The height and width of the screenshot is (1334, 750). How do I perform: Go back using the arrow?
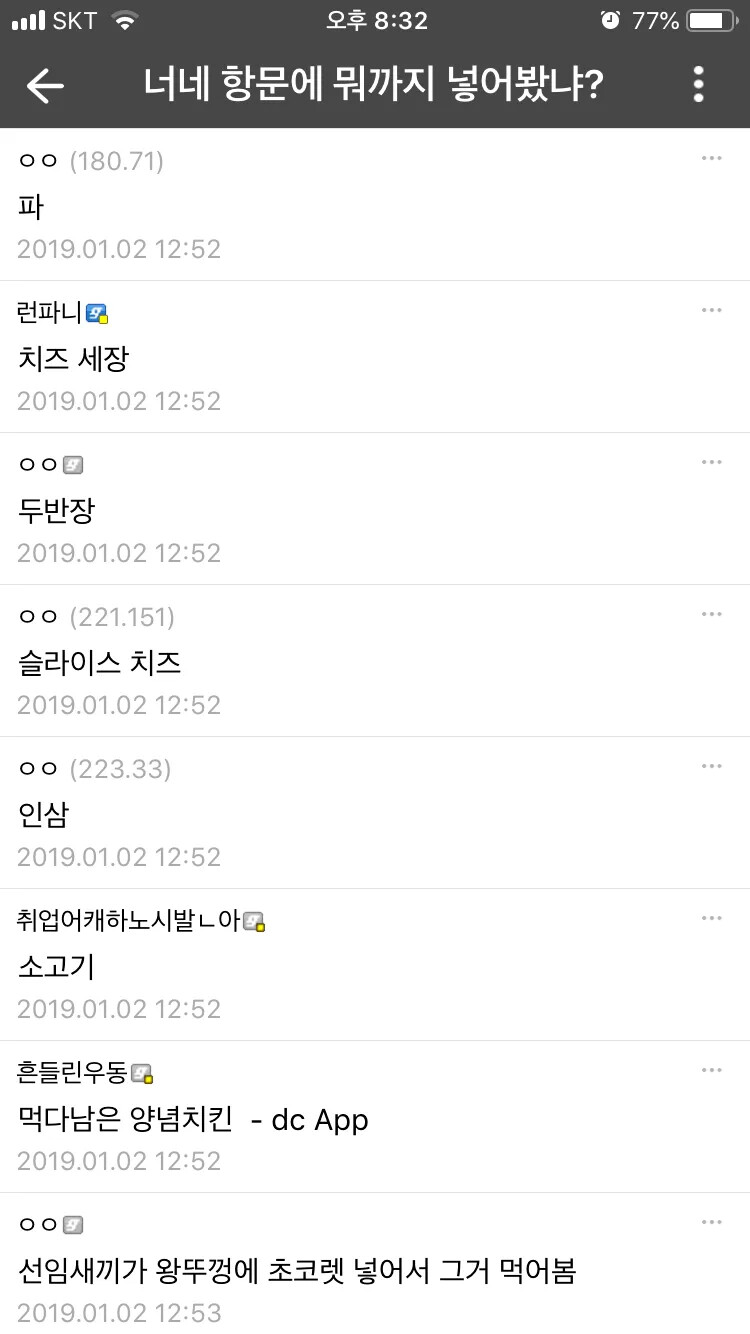click(45, 85)
